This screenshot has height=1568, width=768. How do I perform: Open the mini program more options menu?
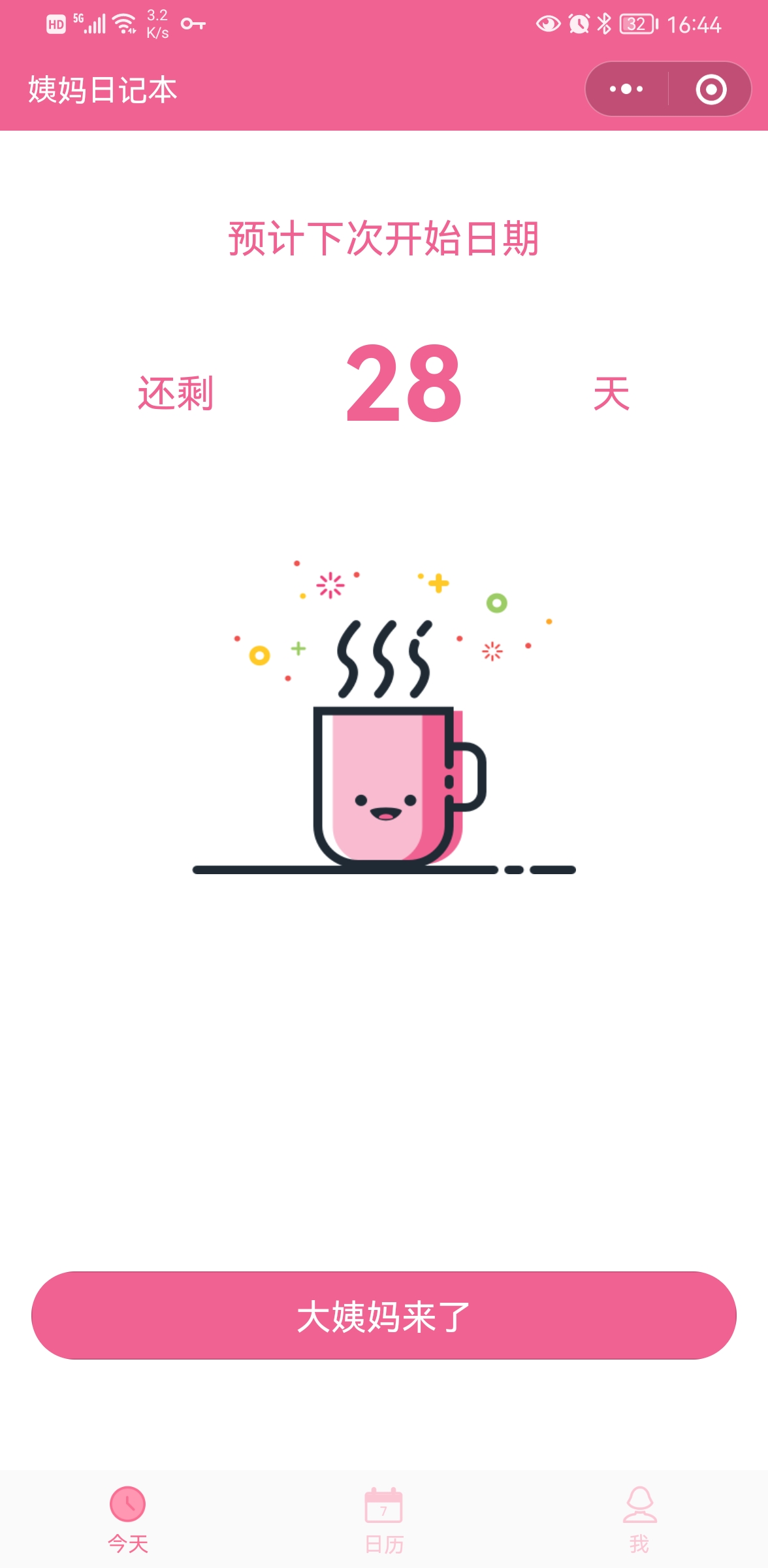pyautogui.click(x=626, y=89)
